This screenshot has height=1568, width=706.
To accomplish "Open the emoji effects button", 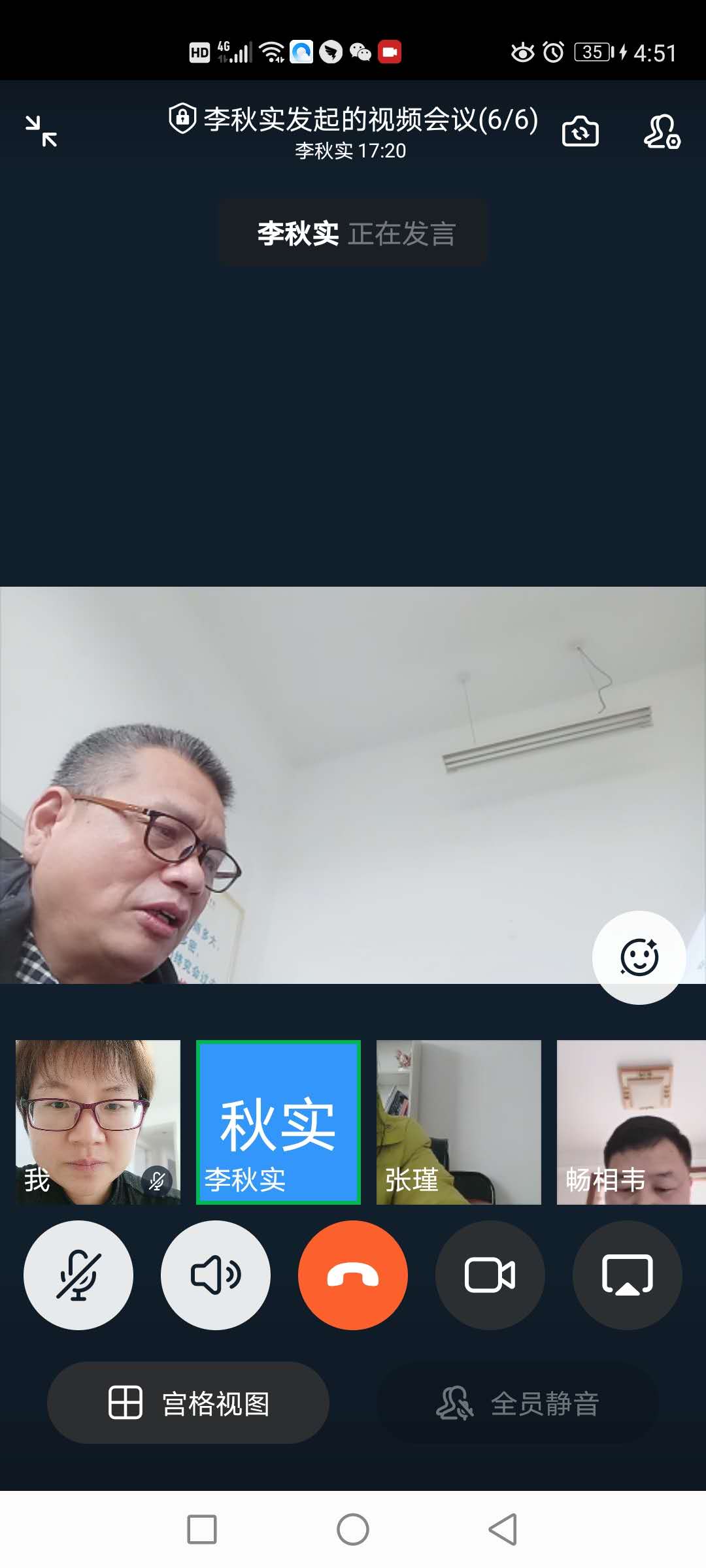I will pyautogui.click(x=639, y=957).
